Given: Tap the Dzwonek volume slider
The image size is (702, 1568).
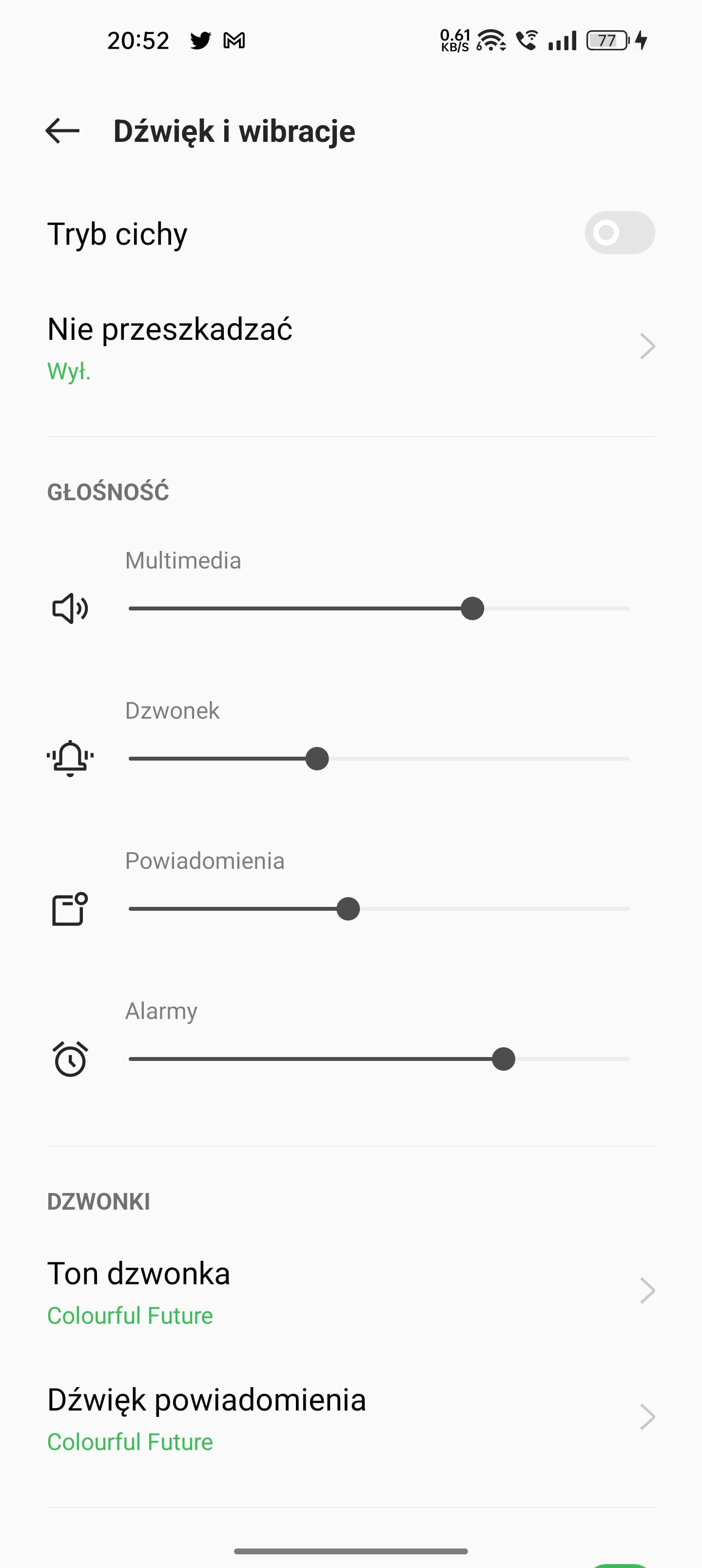Looking at the screenshot, I should (379, 759).
